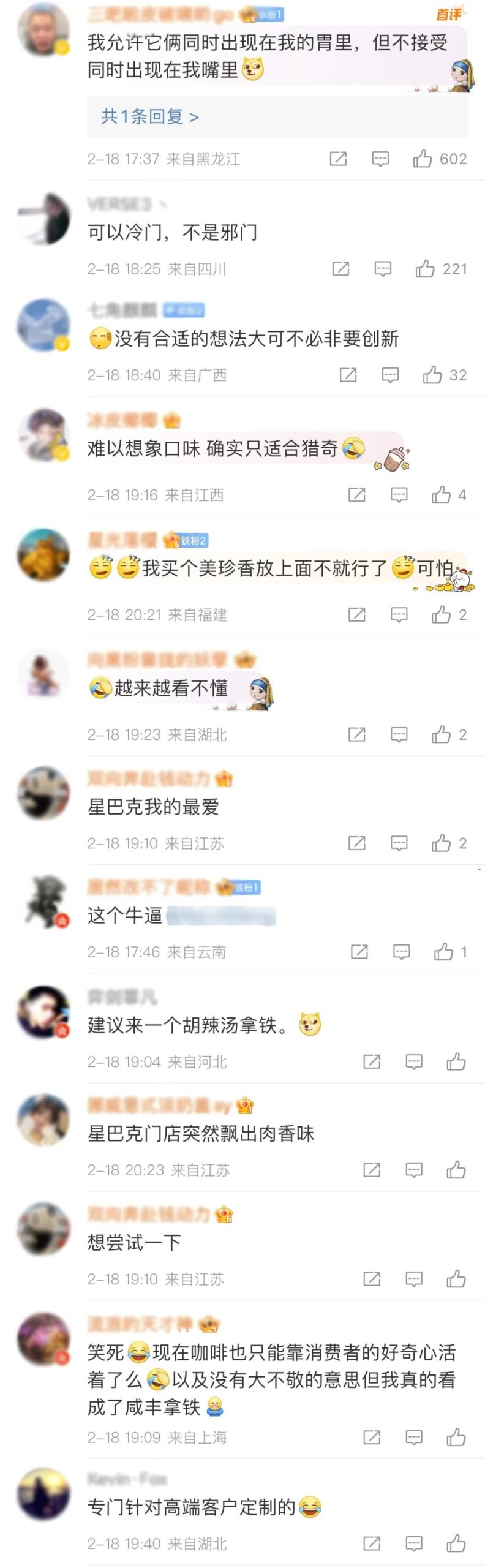Like the comment 没有合适的想法大可不必非要创新
485x1568 pixels.
(x=432, y=375)
